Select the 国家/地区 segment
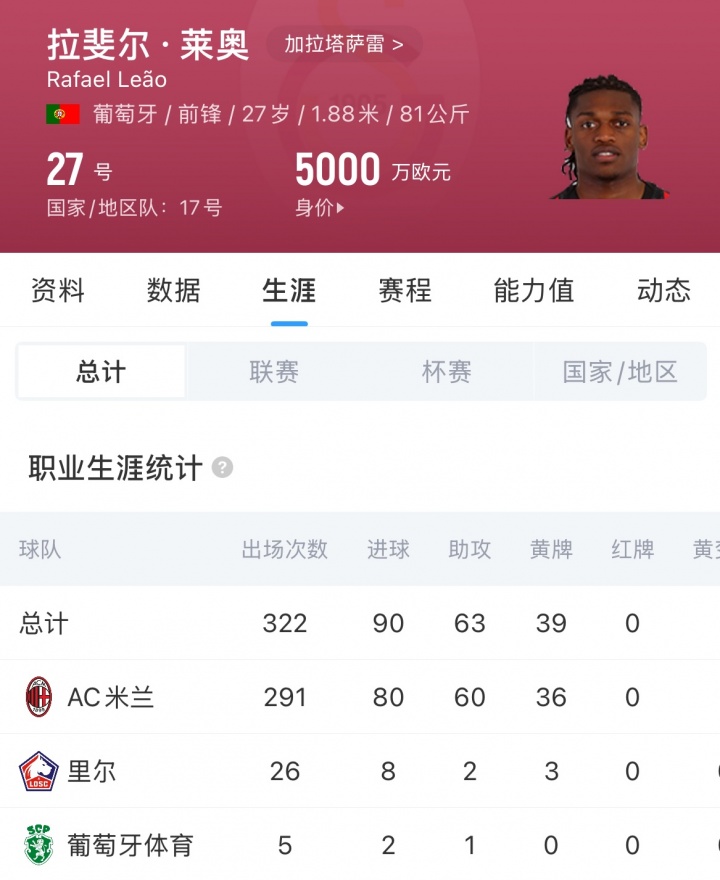720x880 pixels. [x=620, y=372]
